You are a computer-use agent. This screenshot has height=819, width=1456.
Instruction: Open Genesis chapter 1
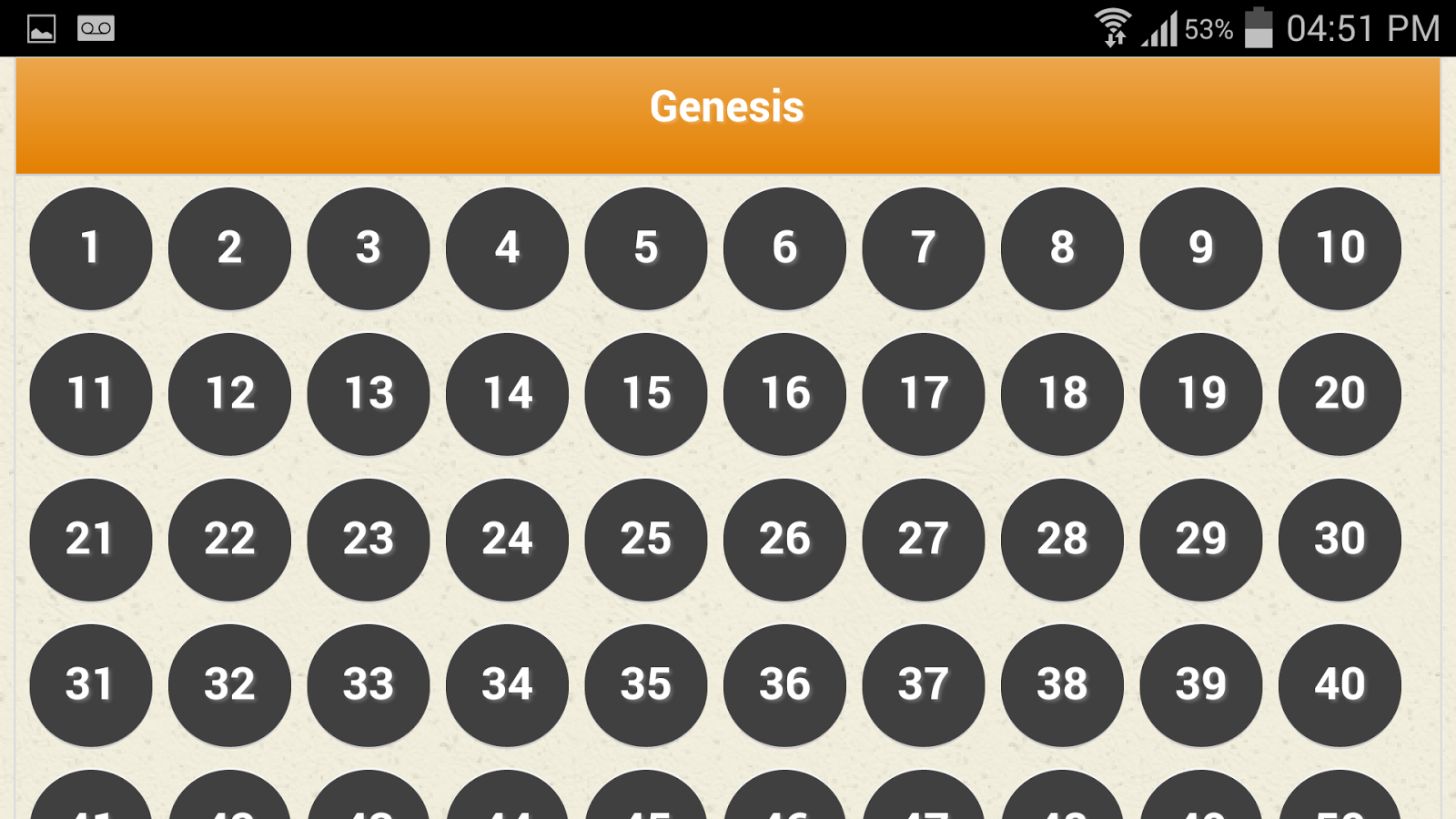90,248
